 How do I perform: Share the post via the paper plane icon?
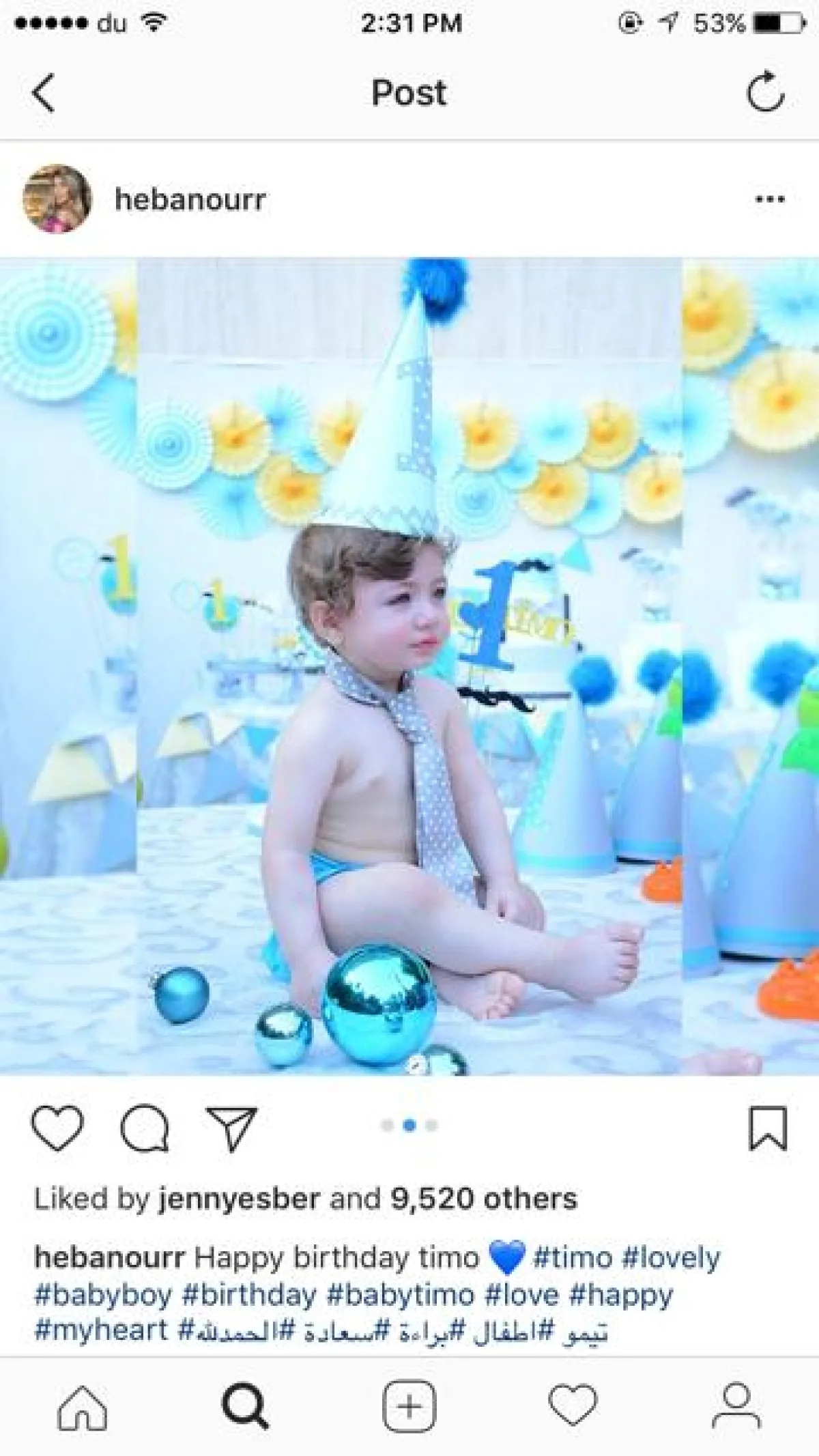point(231,1128)
